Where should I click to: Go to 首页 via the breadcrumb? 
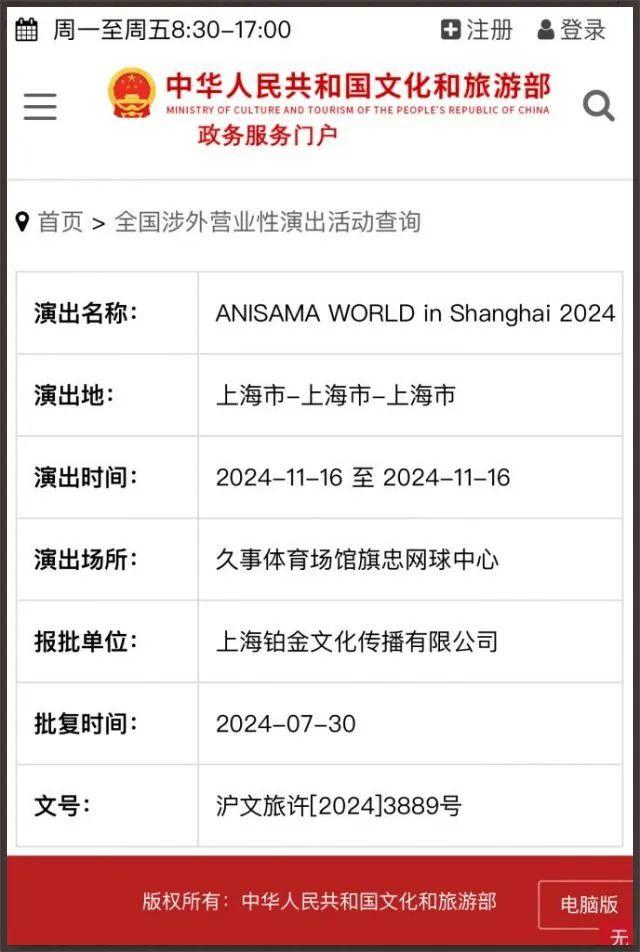tap(60, 222)
